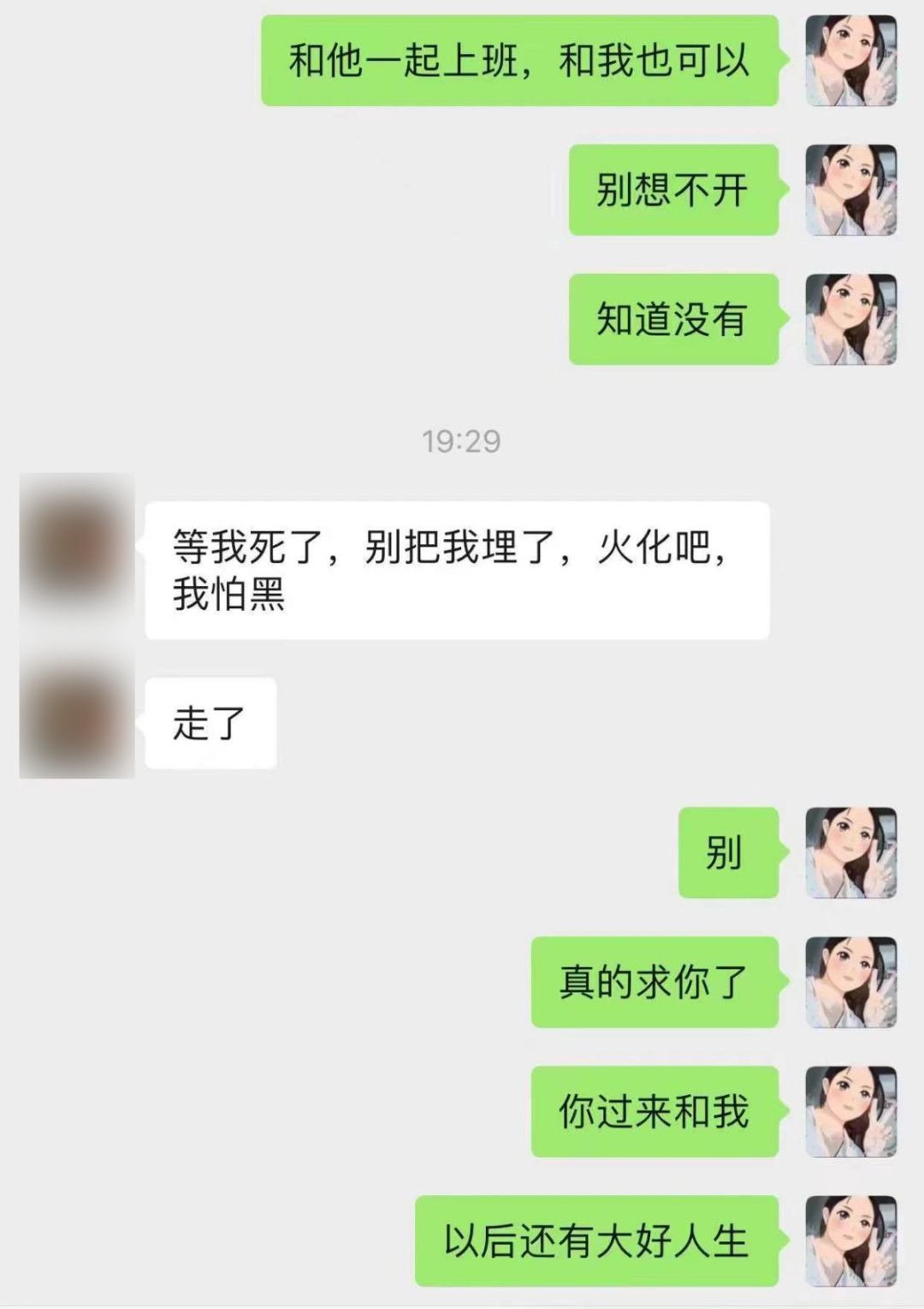Open sender's avatar beside "别想不开"
The height and width of the screenshot is (1309, 924).
[851, 190]
